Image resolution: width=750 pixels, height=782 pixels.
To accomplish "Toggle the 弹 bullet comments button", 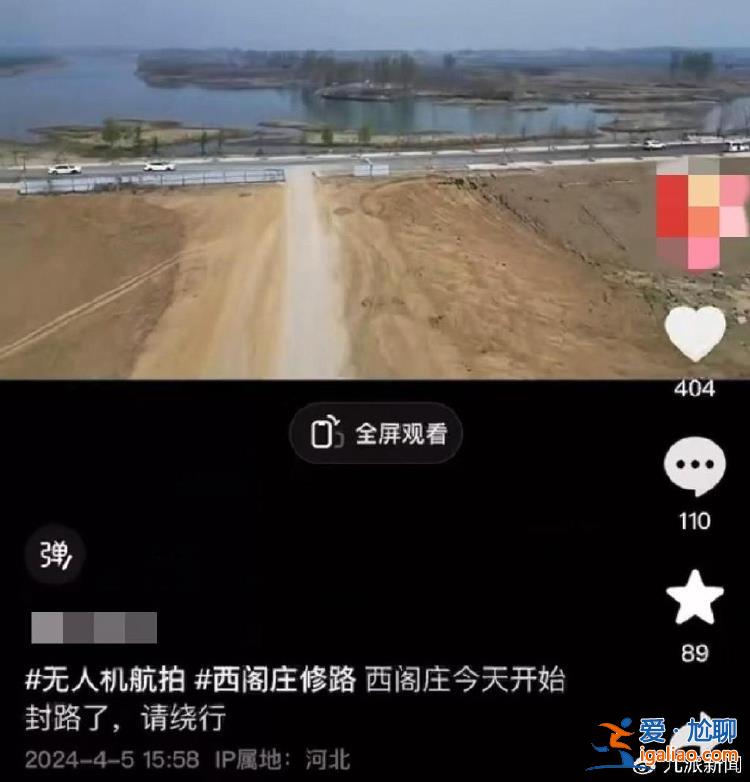I will click(55, 554).
